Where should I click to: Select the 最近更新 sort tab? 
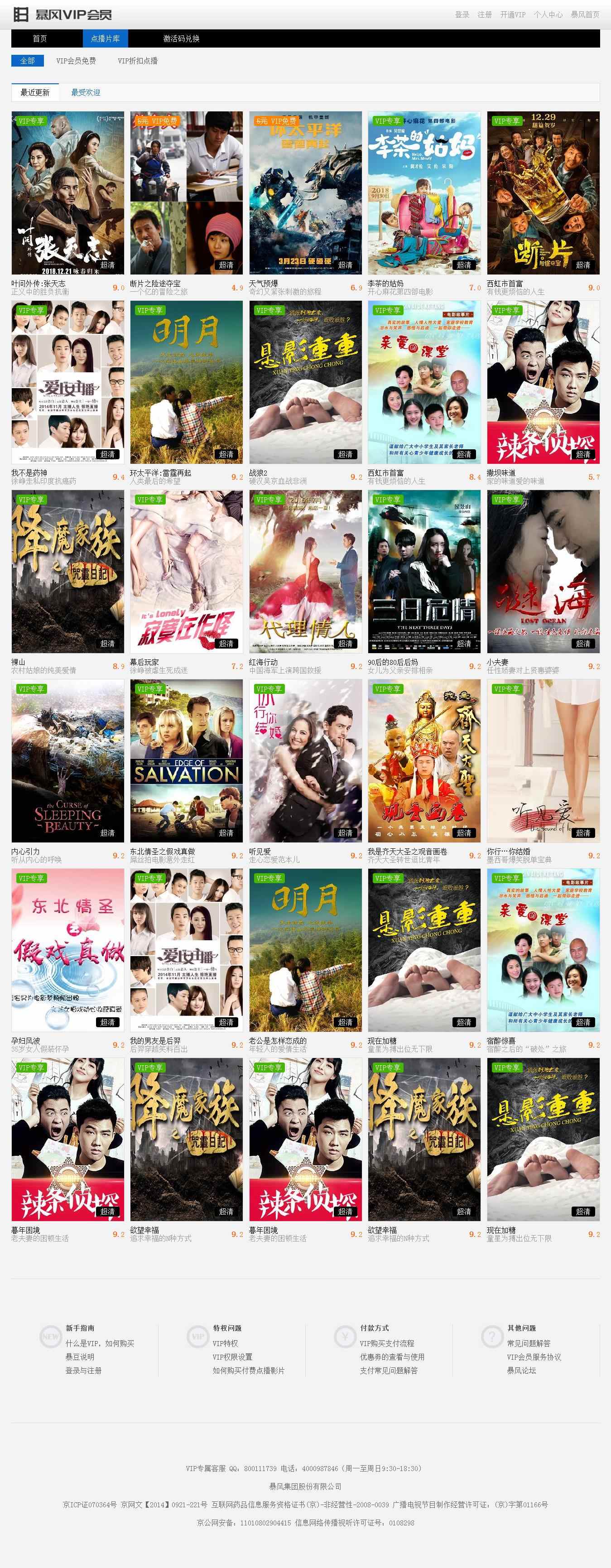35,92
